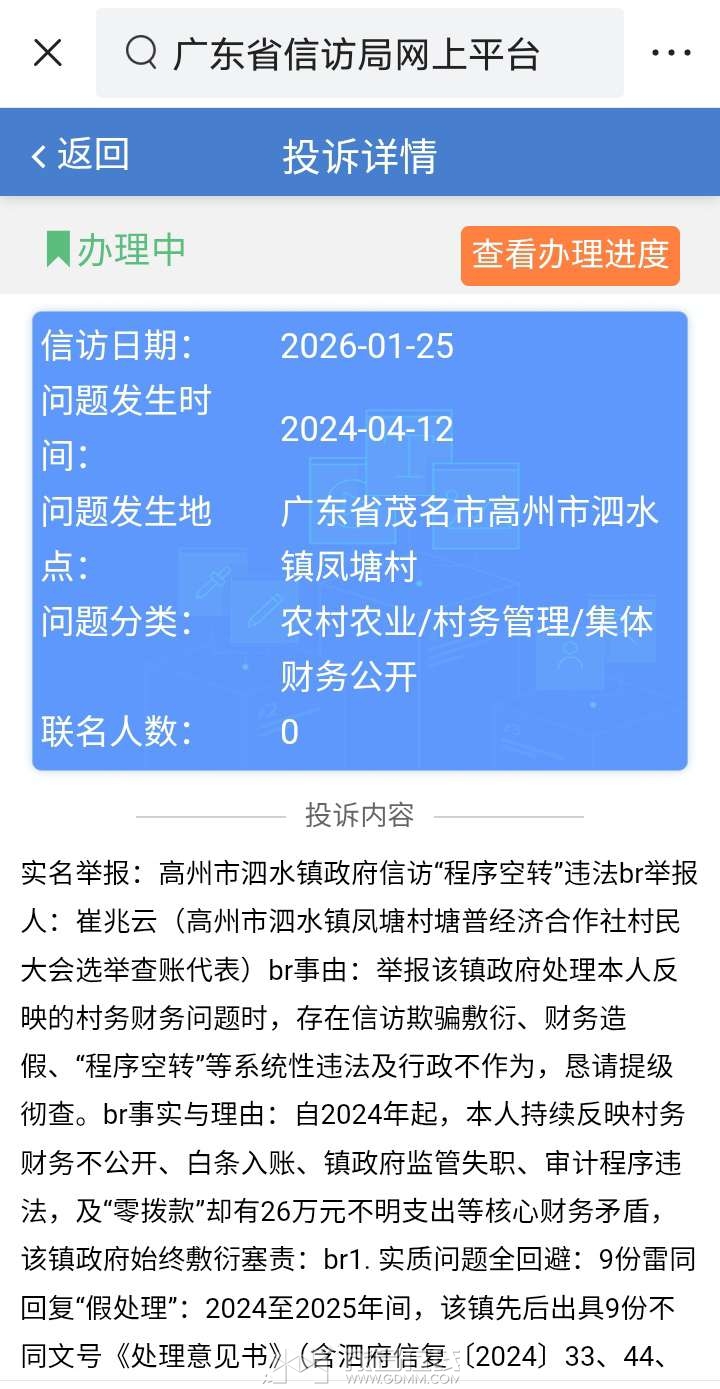Tap 查看办理进度 to view handling progress
720x1389 pixels.
coord(570,255)
